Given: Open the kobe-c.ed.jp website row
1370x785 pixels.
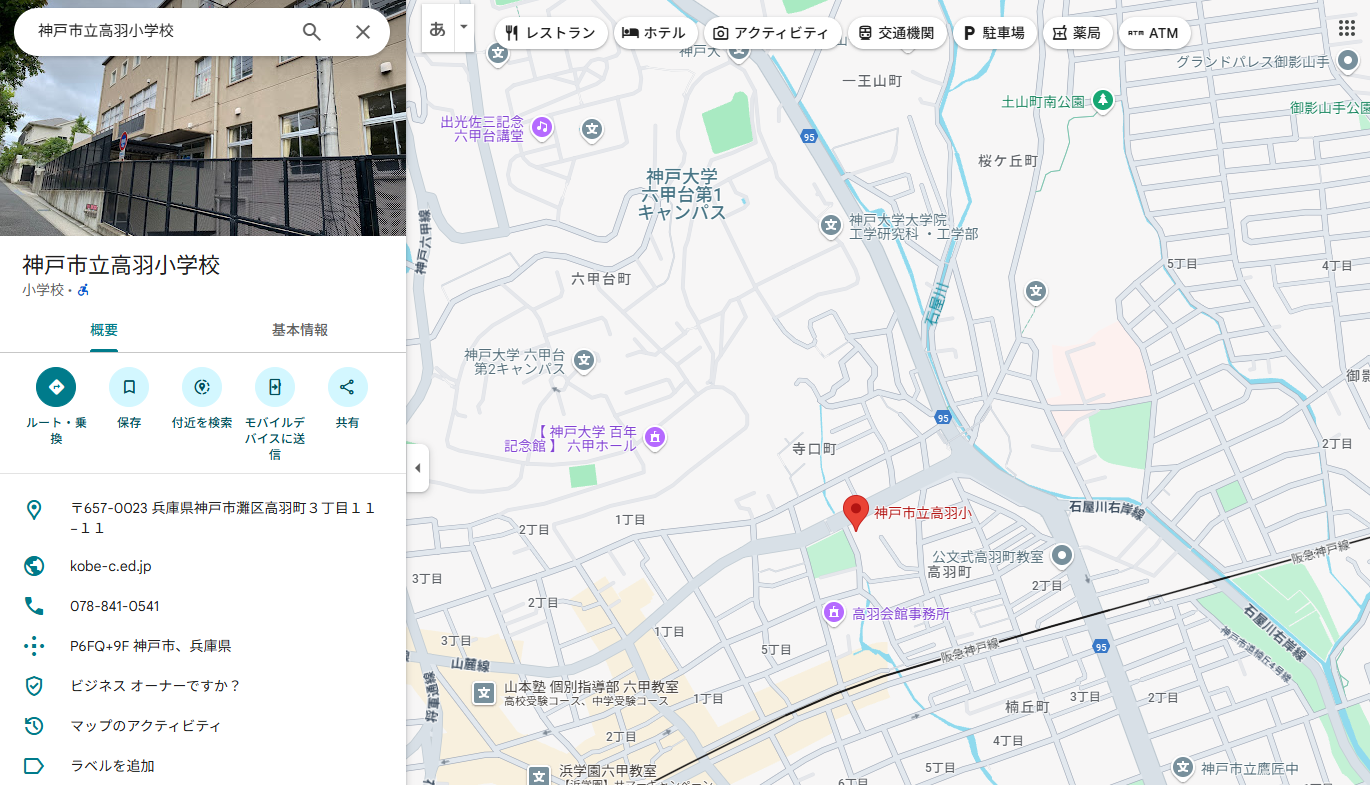Looking at the screenshot, I should point(111,566).
